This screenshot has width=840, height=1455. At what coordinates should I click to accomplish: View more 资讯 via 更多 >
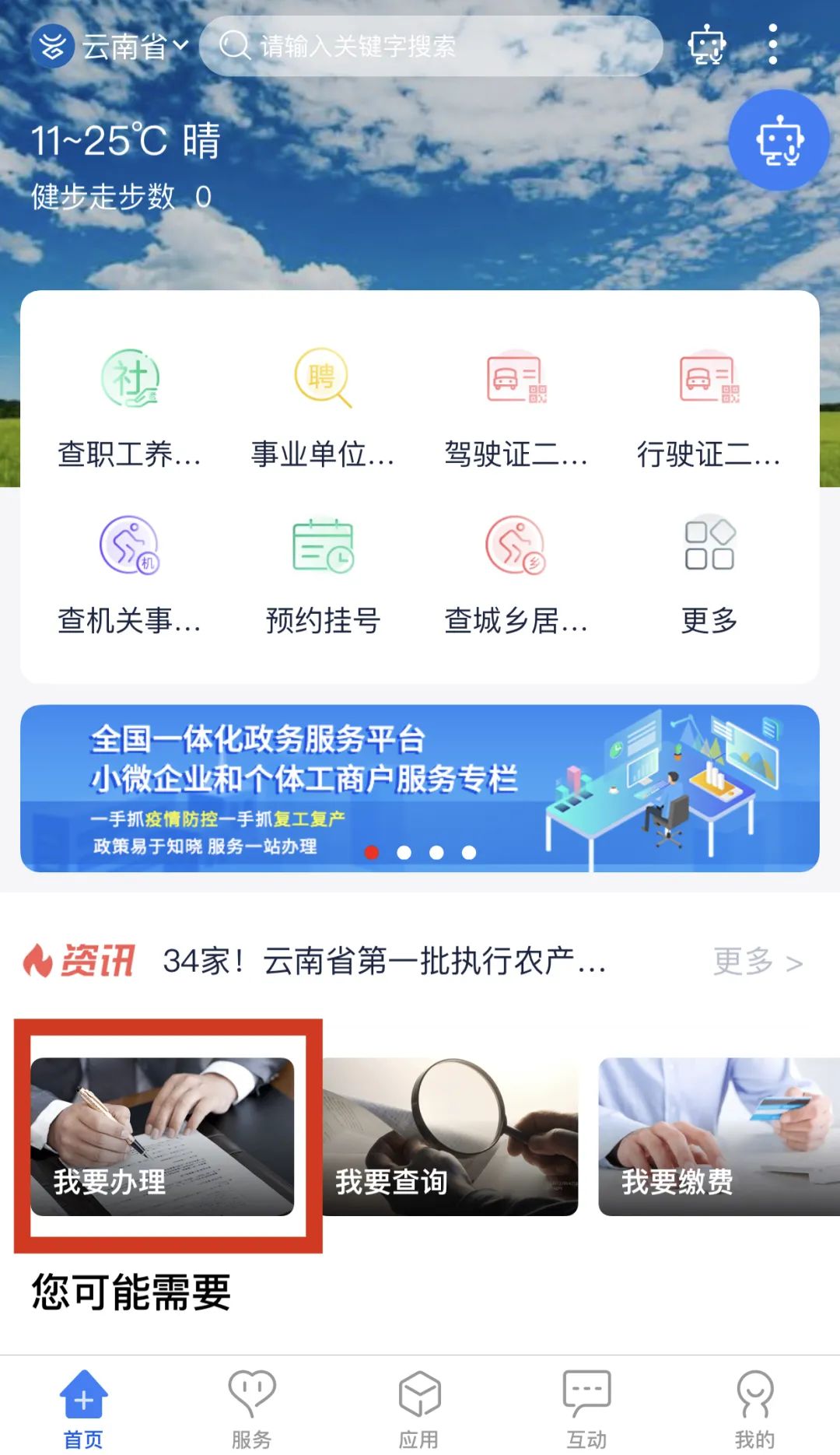758,962
